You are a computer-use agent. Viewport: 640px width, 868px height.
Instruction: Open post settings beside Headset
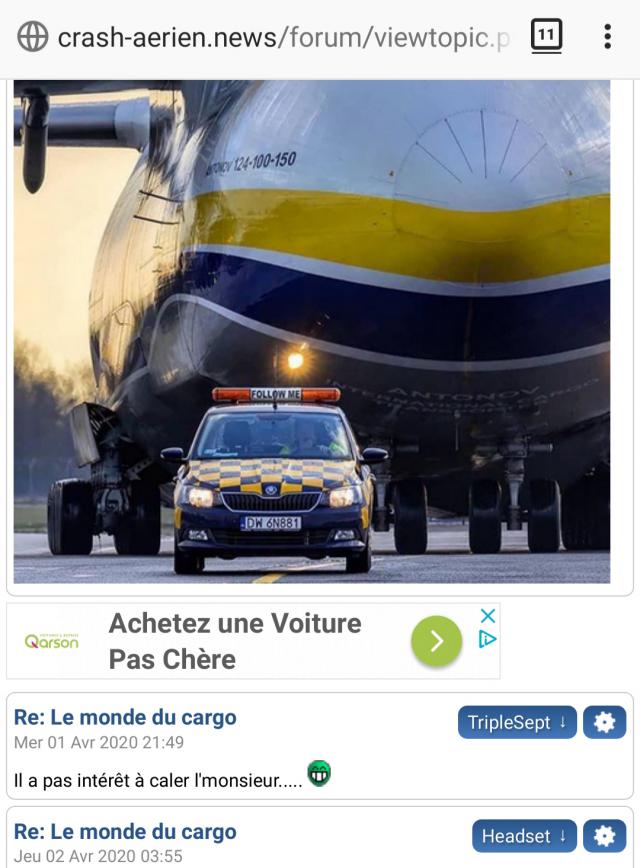pyautogui.click(x=604, y=836)
